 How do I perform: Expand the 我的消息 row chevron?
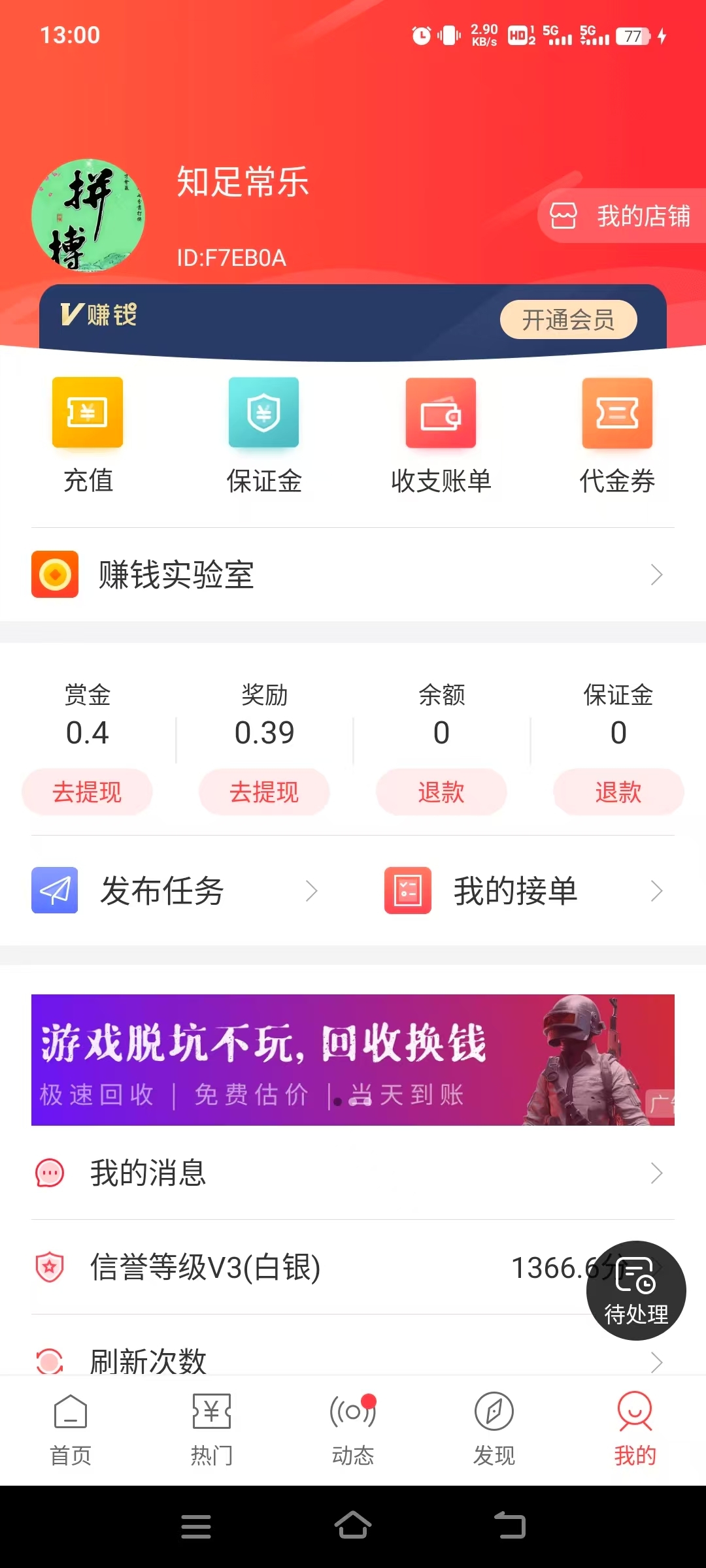coord(657,1173)
